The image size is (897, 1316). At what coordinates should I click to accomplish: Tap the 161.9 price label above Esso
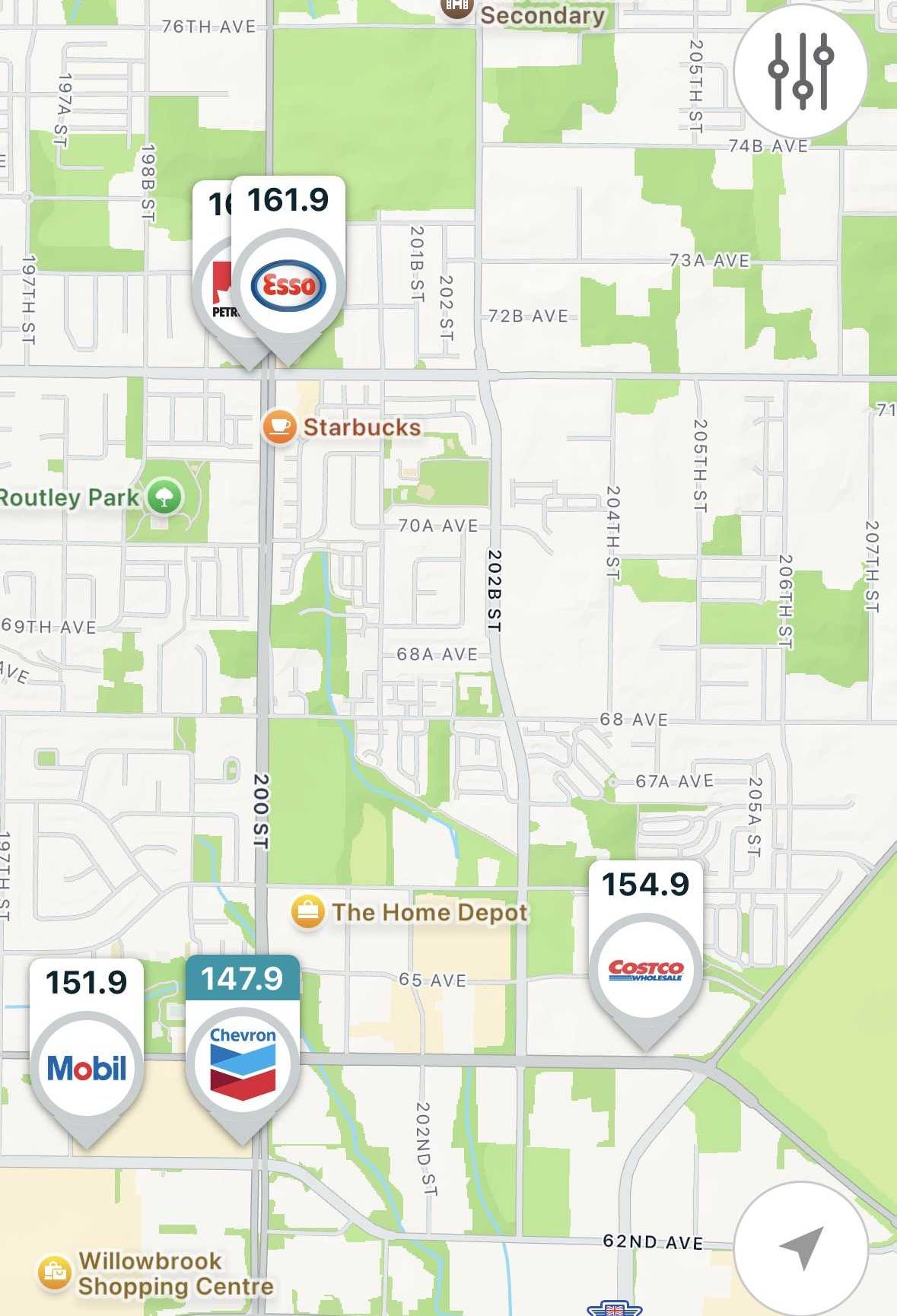(288, 200)
